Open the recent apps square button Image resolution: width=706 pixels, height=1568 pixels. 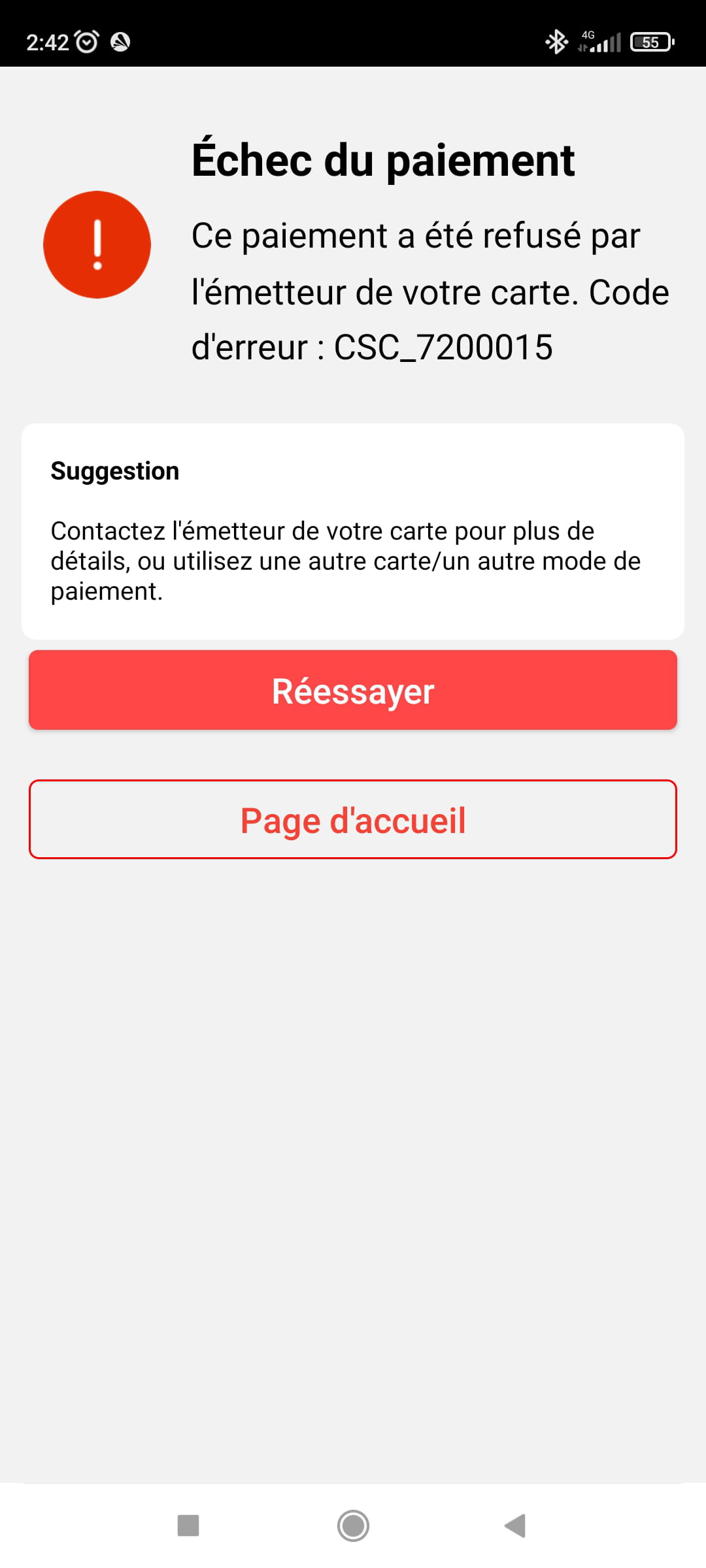[x=188, y=1526]
